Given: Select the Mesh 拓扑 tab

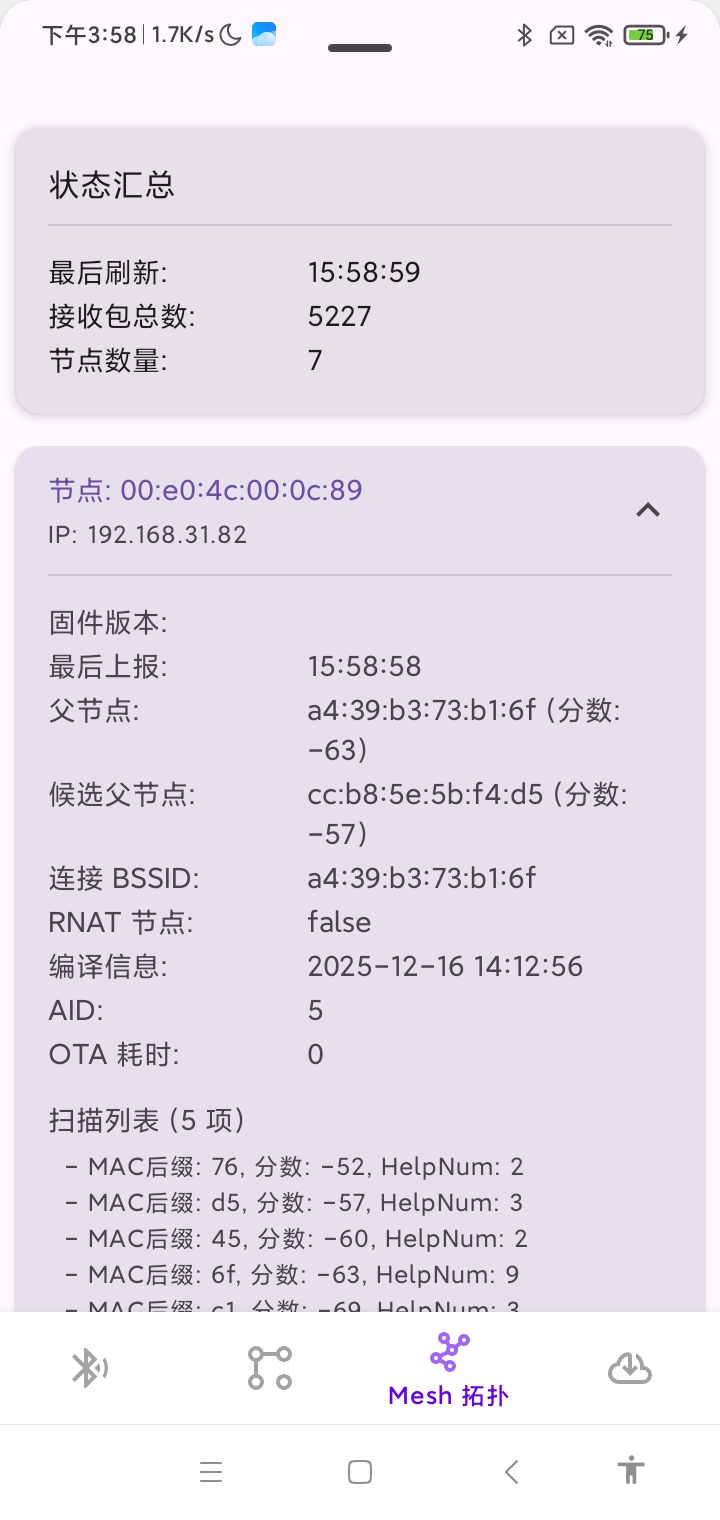Looking at the screenshot, I should point(449,1369).
